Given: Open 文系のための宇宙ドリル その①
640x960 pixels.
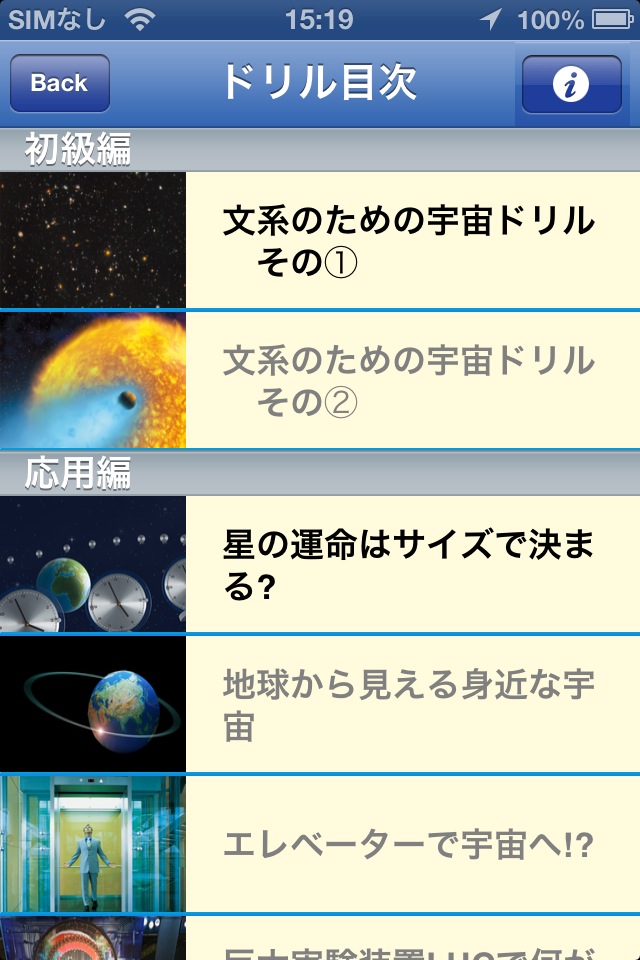Looking at the screenshot, I should [x=408, y=241].
